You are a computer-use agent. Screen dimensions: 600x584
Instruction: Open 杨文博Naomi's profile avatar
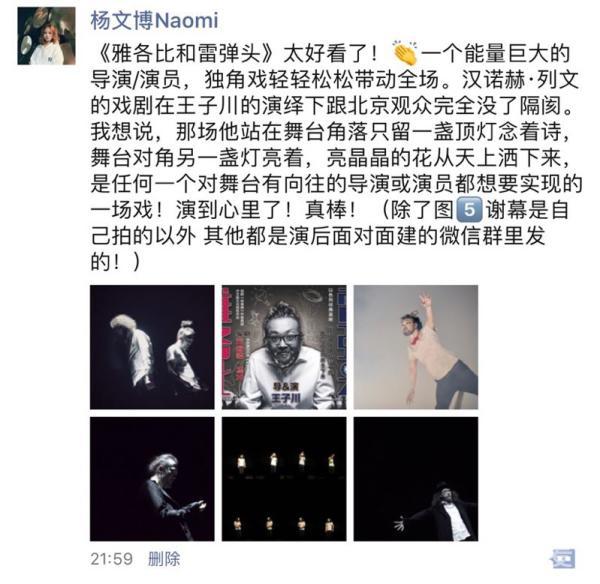click(46, 37)
